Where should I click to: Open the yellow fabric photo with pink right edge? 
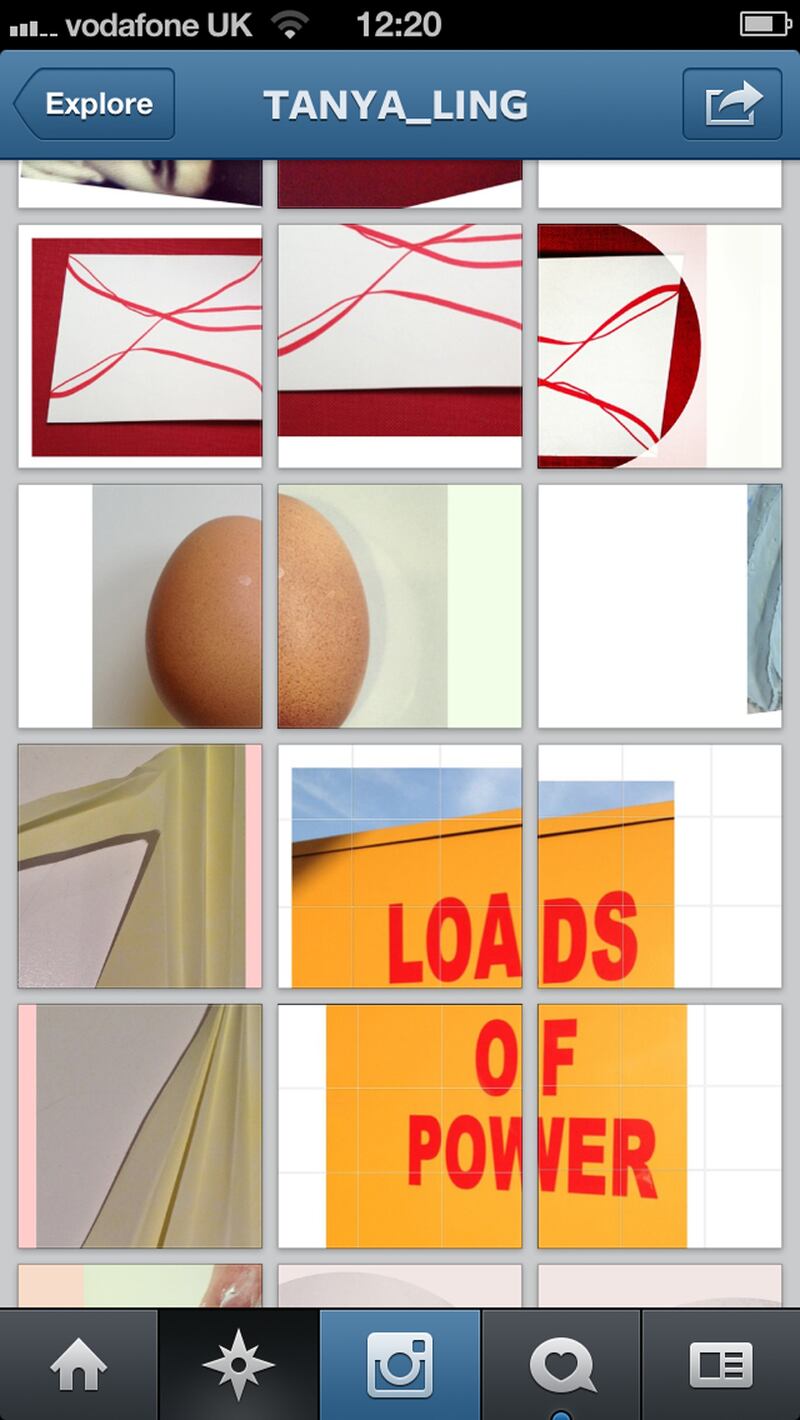pos(140,866)
